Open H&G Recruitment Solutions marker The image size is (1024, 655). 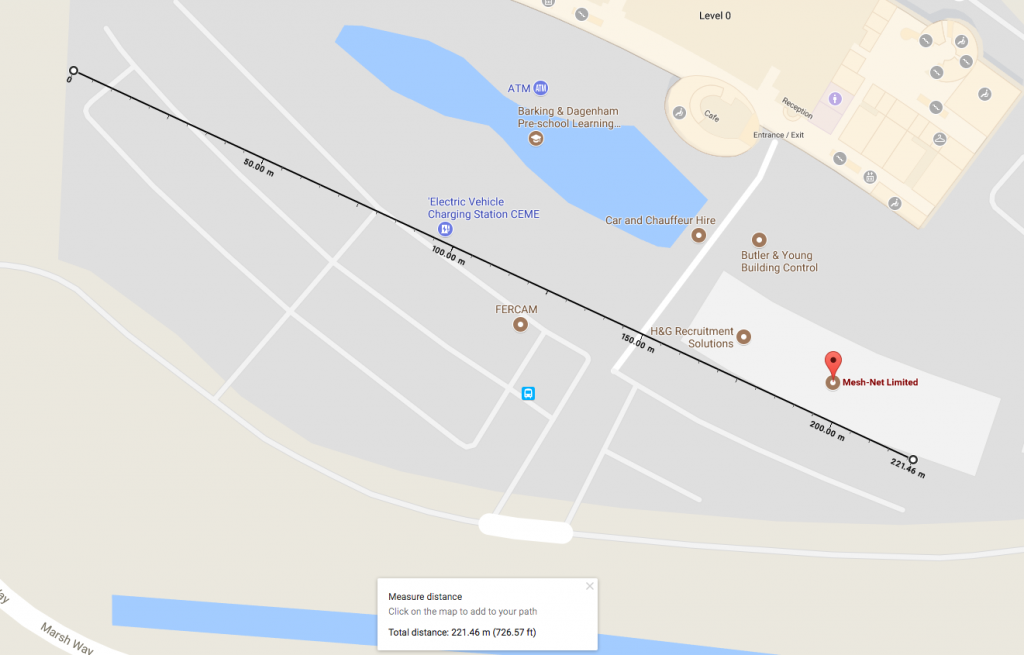744,337
